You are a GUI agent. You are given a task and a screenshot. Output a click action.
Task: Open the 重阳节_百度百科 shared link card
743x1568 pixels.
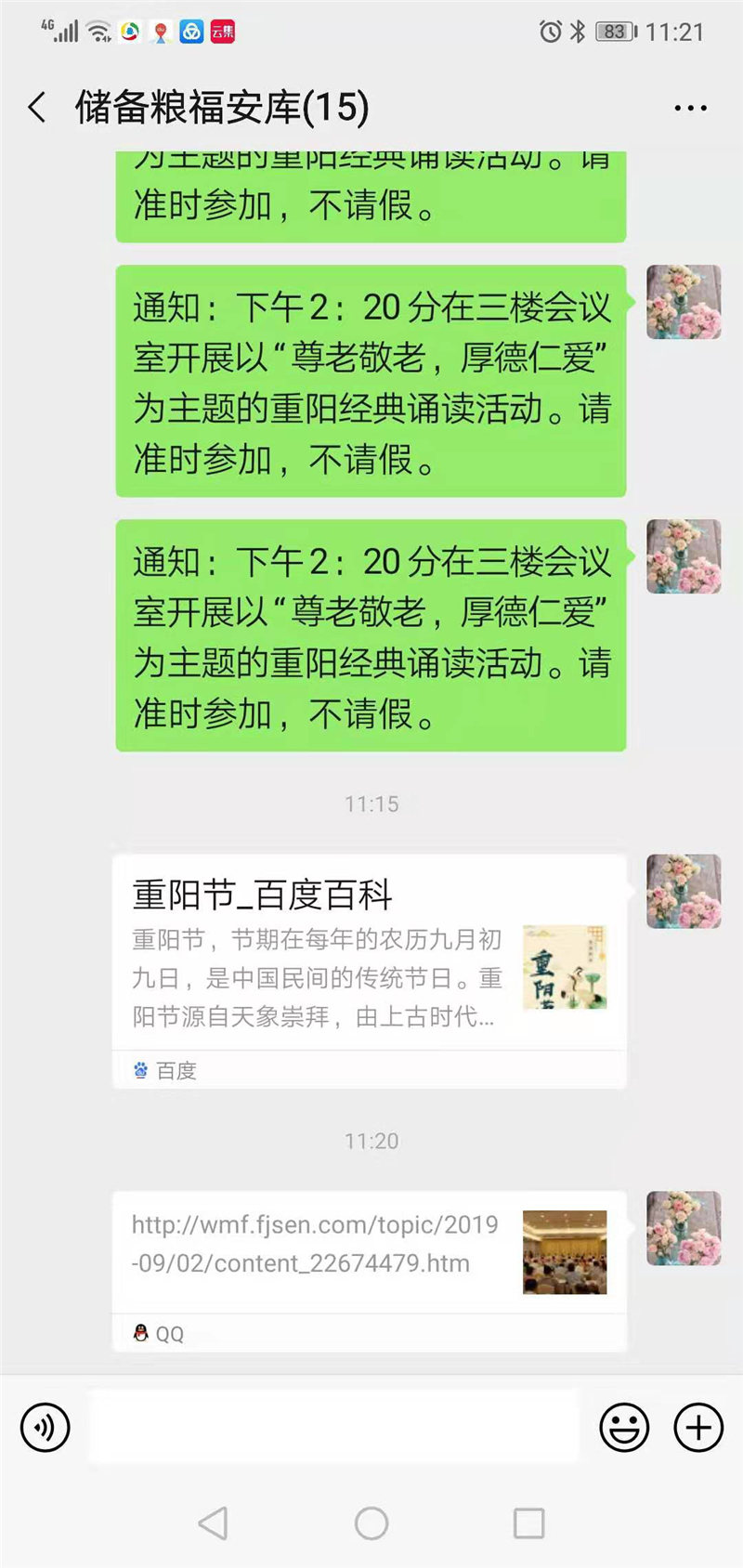[x=369, y=957]
